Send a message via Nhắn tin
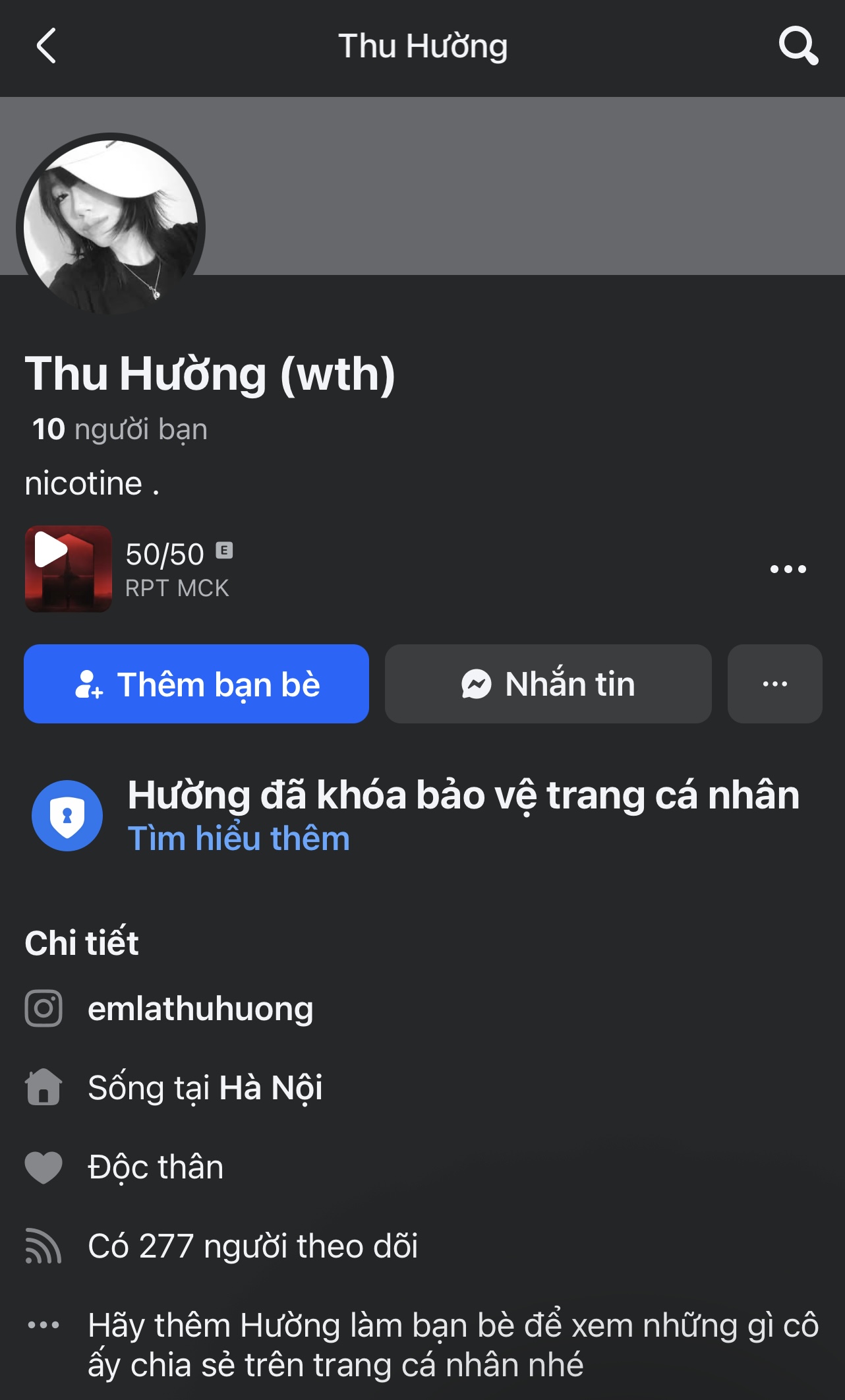 pyautogui.click(x=548, y=684)
